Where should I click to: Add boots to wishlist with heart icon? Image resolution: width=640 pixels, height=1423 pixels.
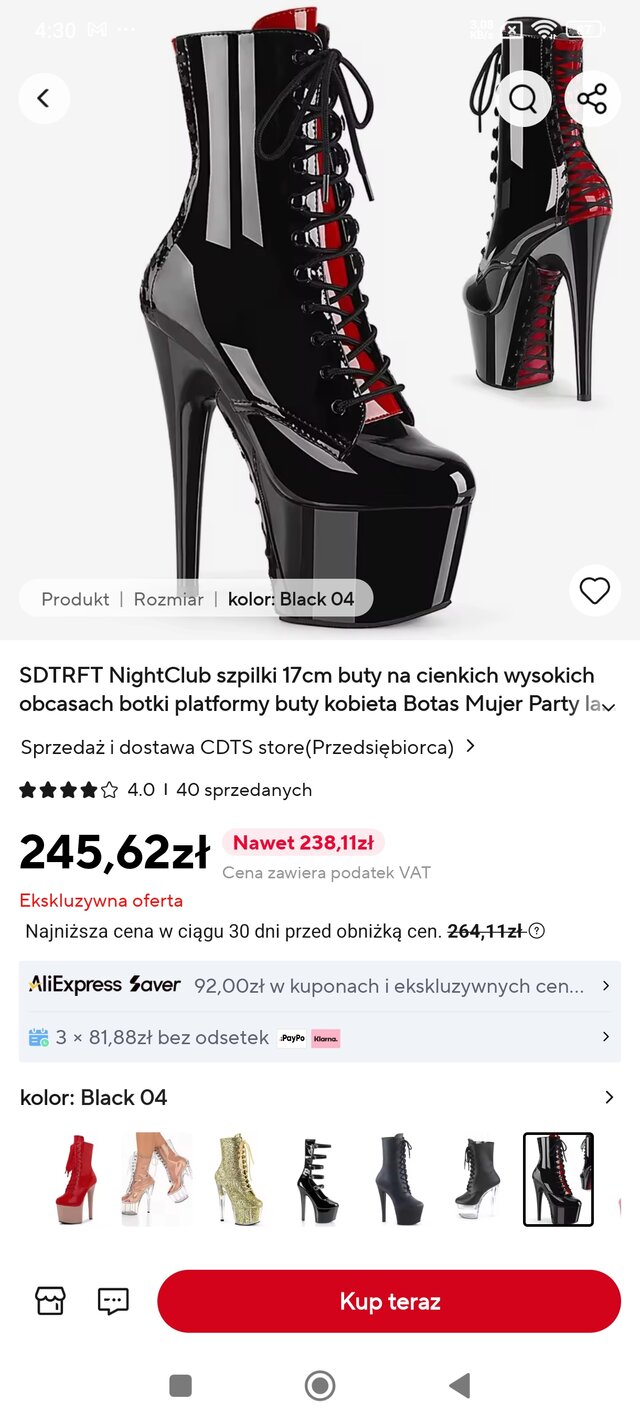click(595, 591)
